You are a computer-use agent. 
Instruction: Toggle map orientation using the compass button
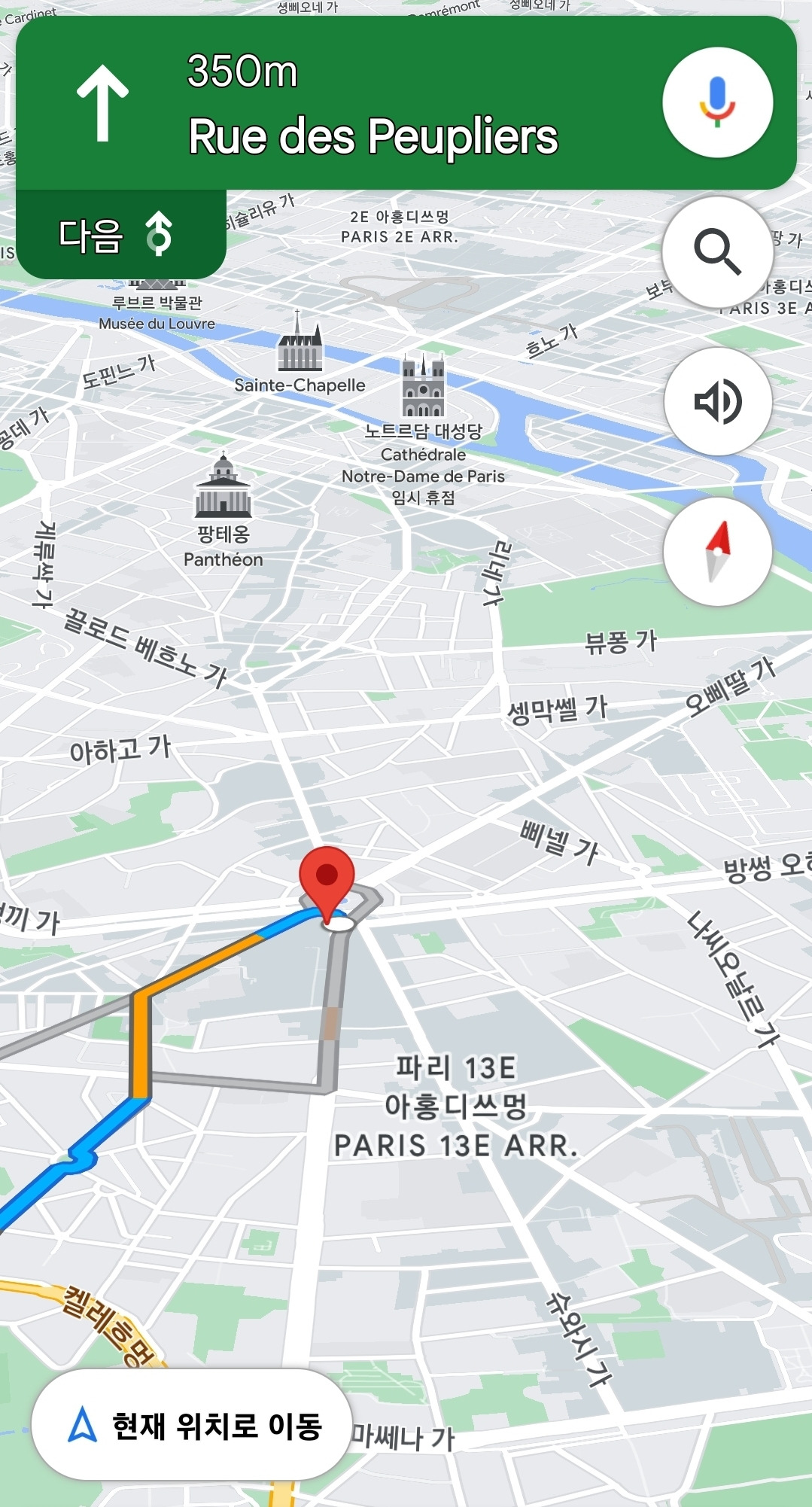[x=717, y=552]
